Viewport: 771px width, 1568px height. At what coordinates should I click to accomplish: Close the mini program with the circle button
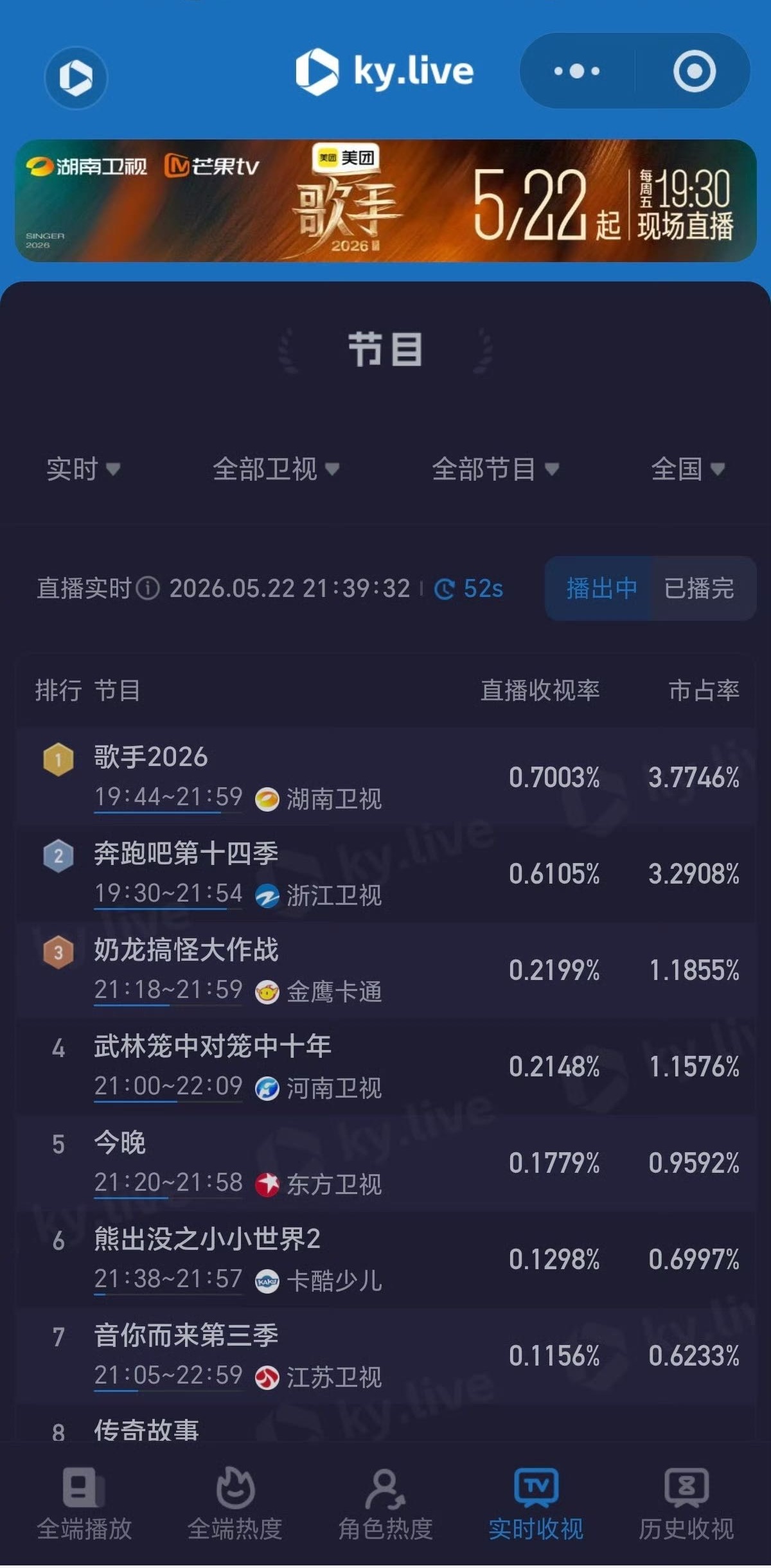pos(694,71)
